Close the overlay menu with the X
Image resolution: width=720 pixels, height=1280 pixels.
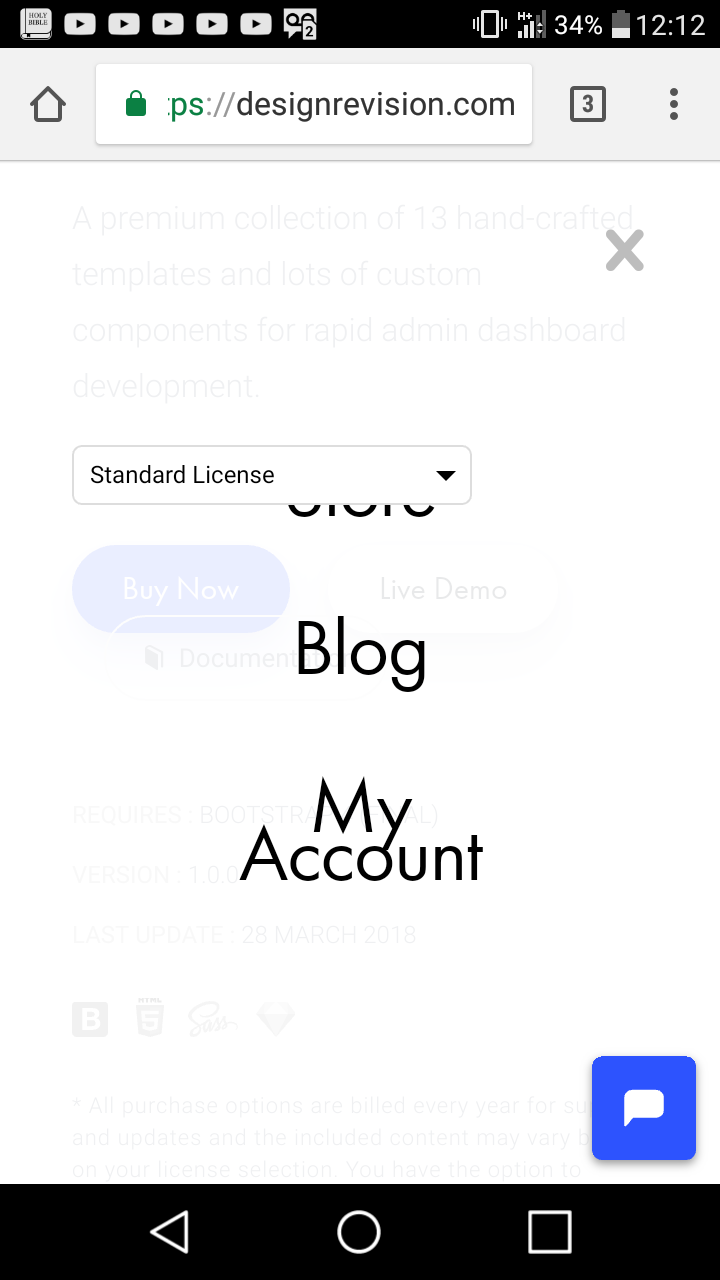[x=624, y=250]
